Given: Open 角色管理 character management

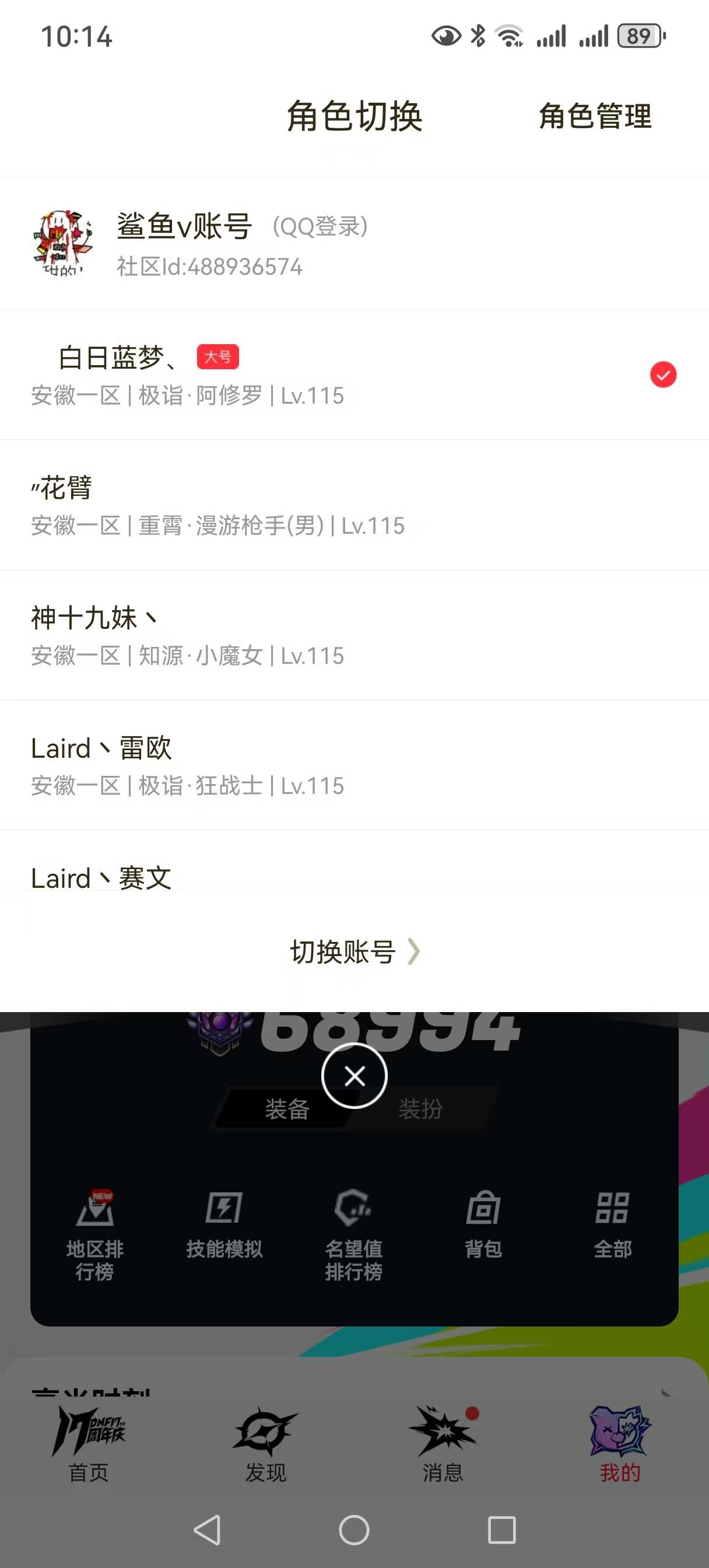Looking at the screenshot, I should (595, 117).
